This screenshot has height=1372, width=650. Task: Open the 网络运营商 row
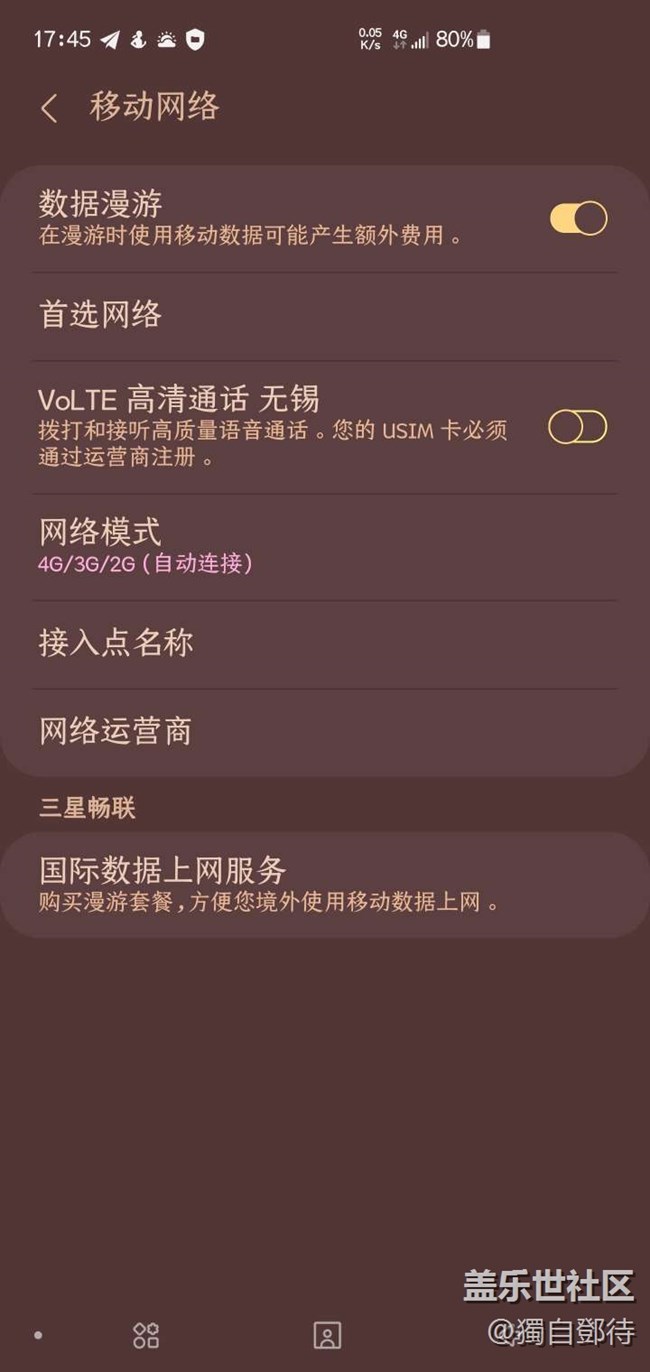(324, 732)
